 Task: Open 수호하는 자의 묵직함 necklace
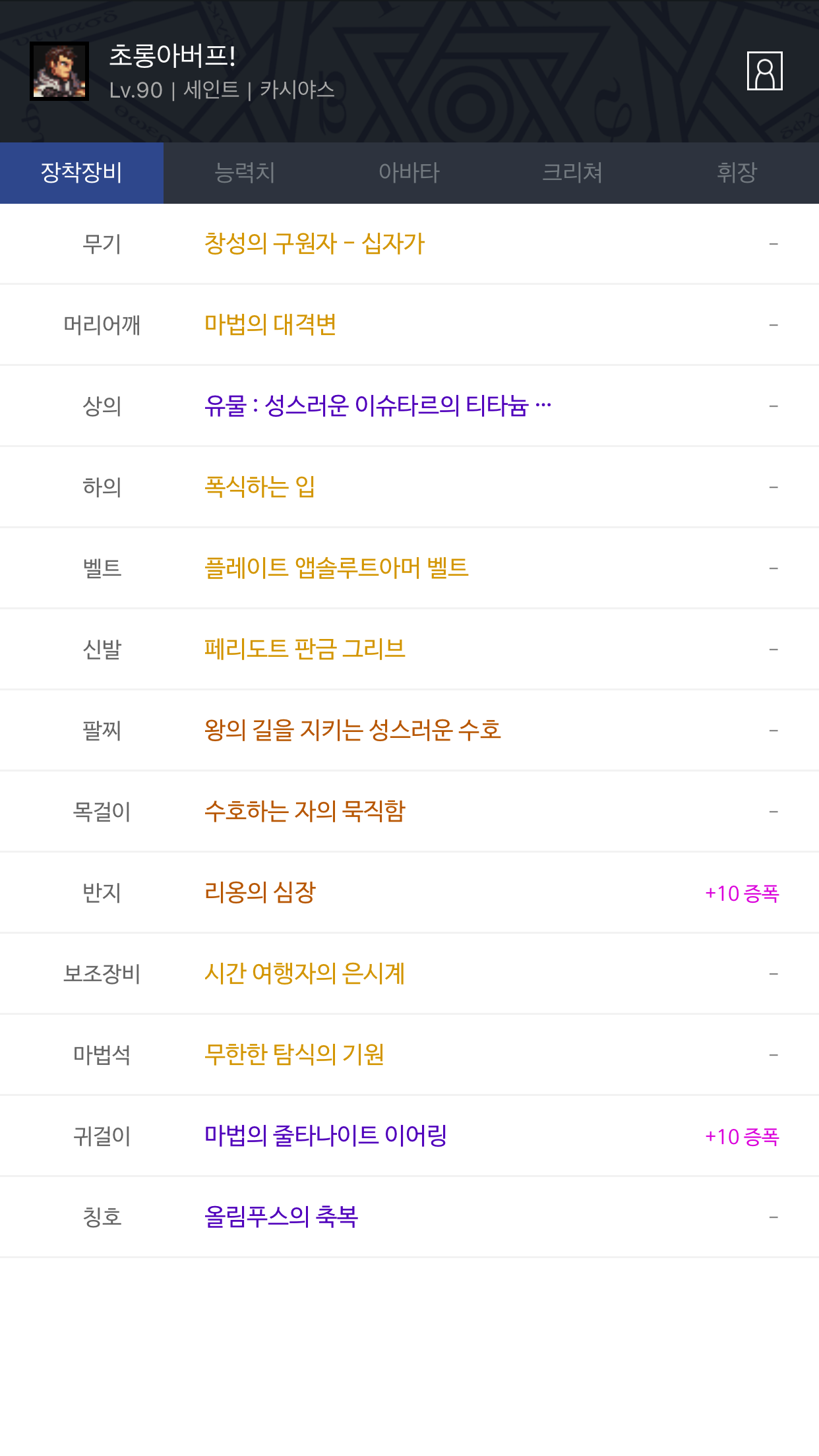(x=305, y=812)
